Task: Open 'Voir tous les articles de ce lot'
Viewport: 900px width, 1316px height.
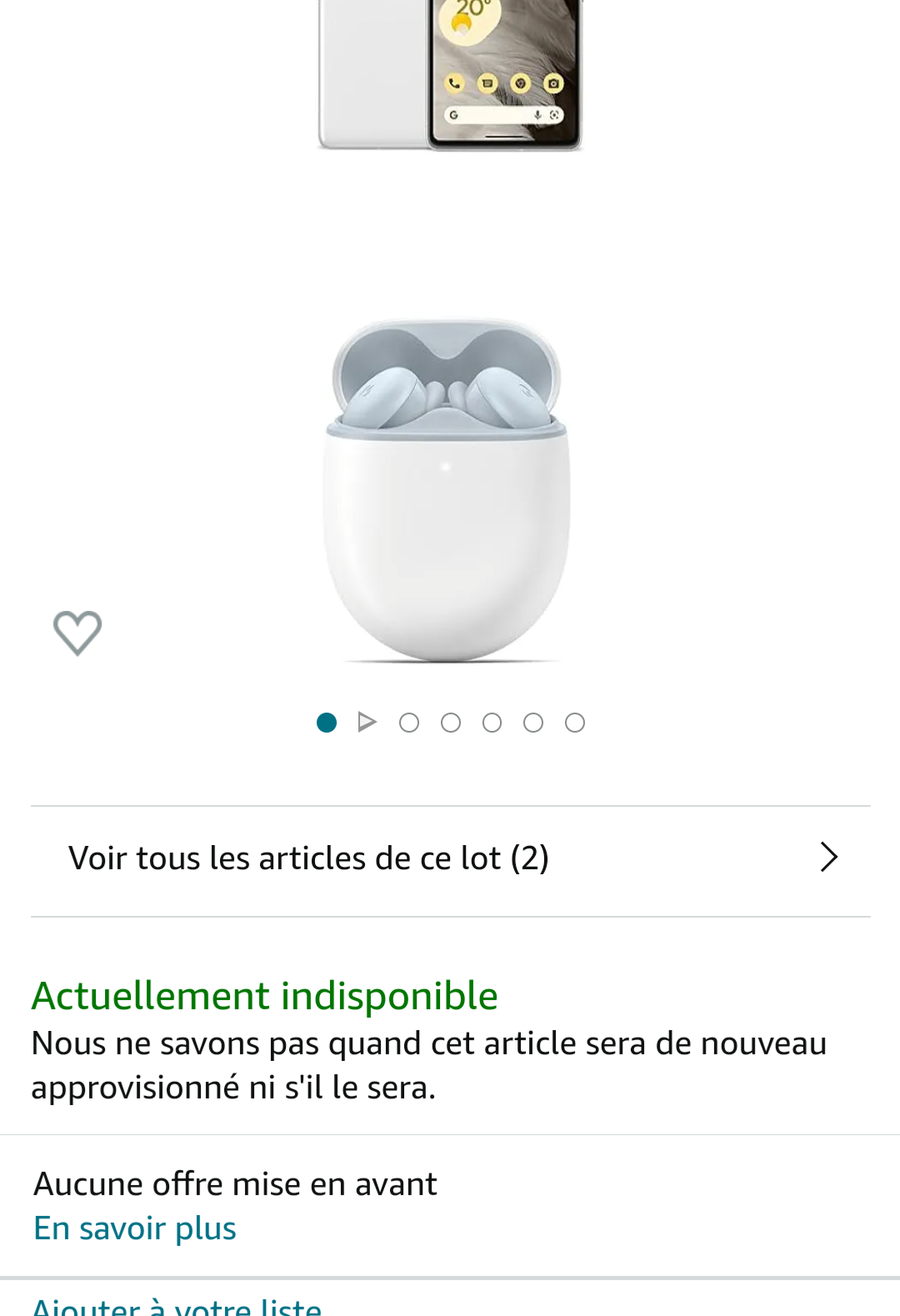Action: click(450, 858)
